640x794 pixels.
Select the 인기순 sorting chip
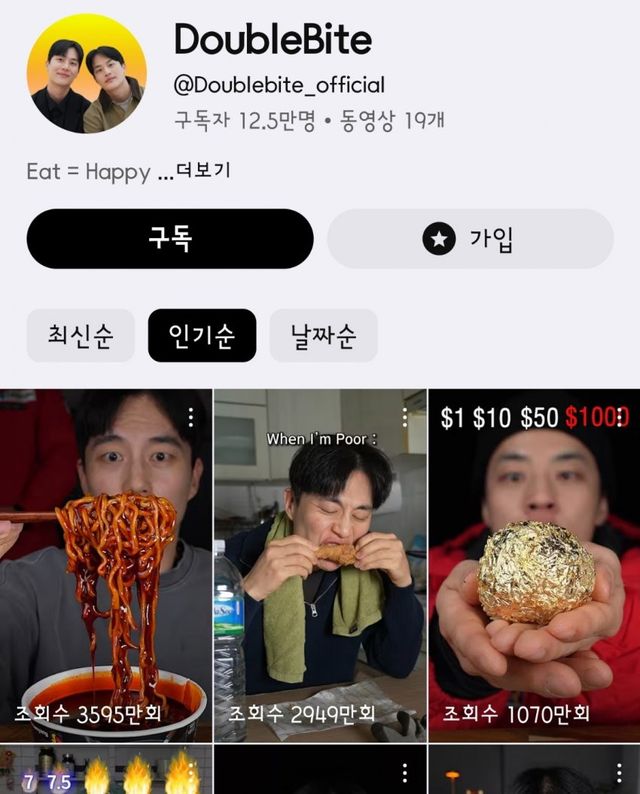(x=201, y=336)
